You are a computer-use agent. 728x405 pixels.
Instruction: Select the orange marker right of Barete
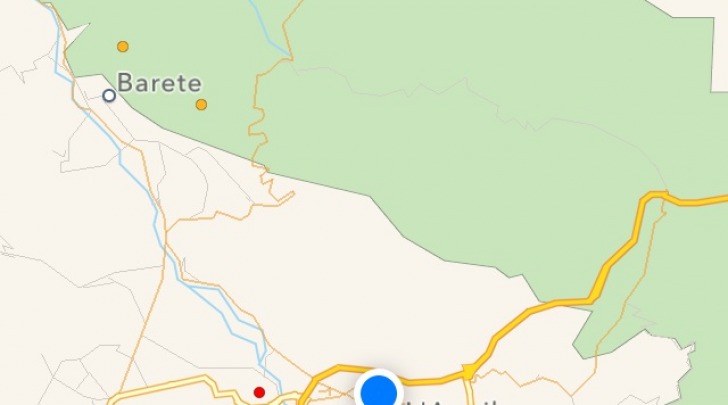[x=201, y=104]
